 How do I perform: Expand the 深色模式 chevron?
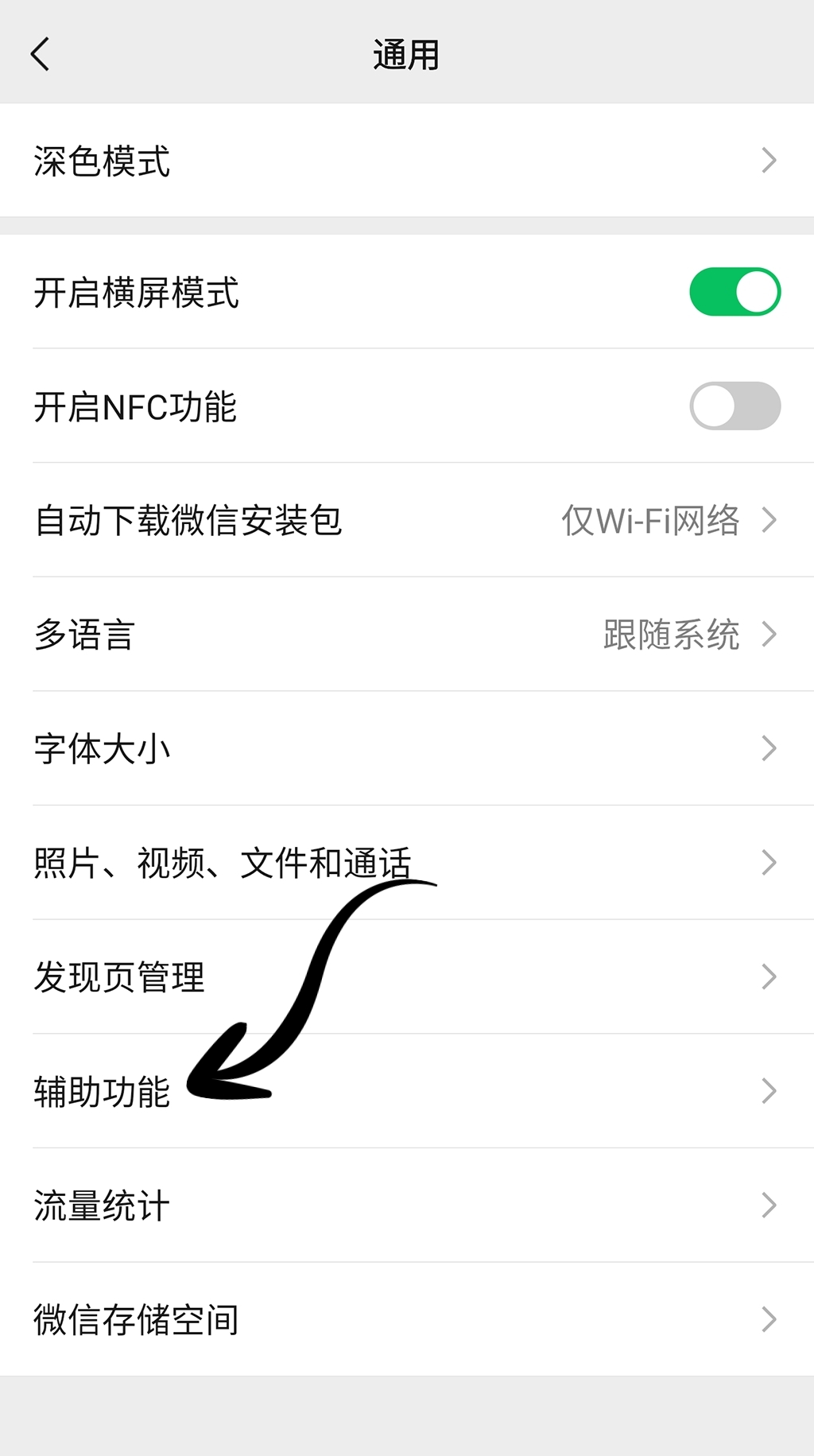pos(769,161)
